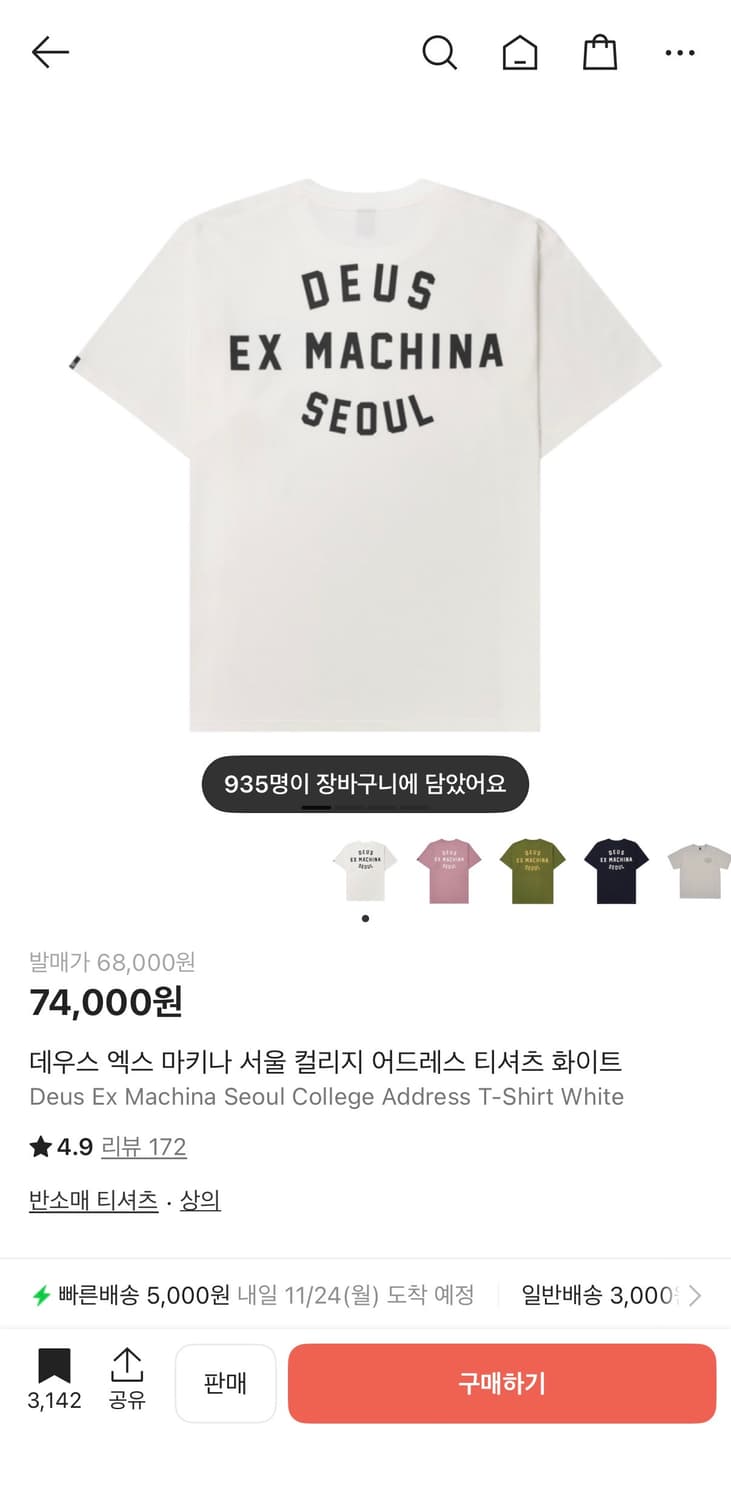Open the shopping bag
The image size is (731, 1500).
click(x=598, y=52)
